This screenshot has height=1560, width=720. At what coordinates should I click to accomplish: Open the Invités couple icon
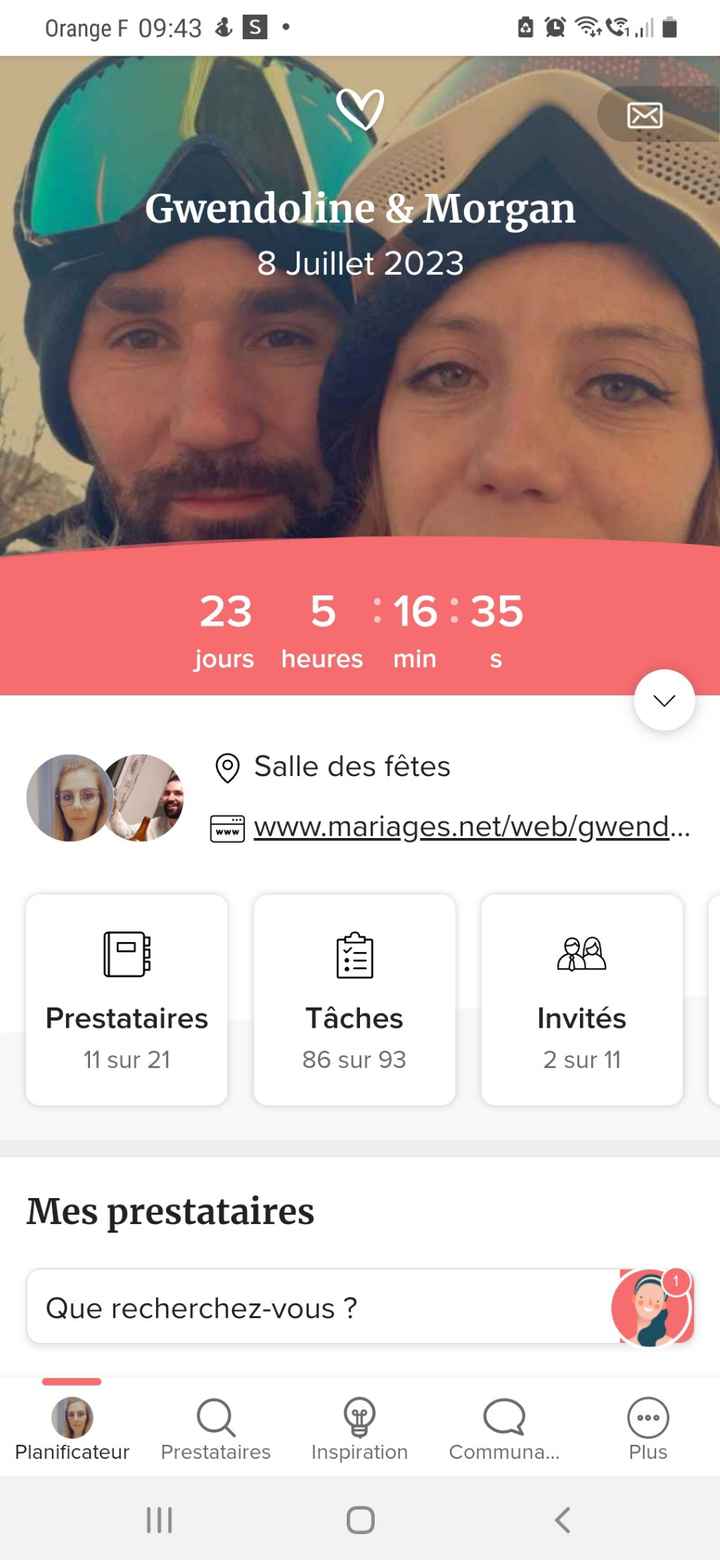[x=582, y=954]
